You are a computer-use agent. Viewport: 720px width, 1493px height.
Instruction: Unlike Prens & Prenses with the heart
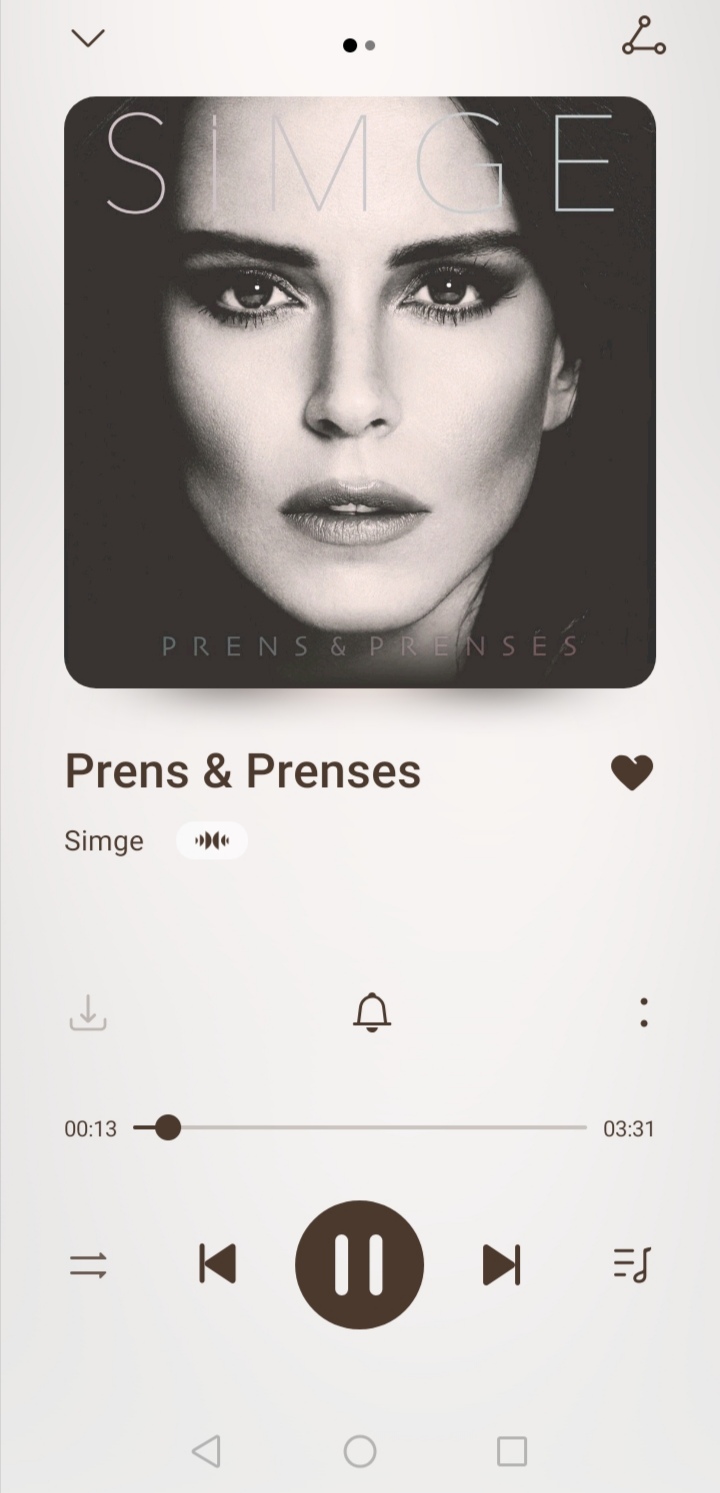632,772
